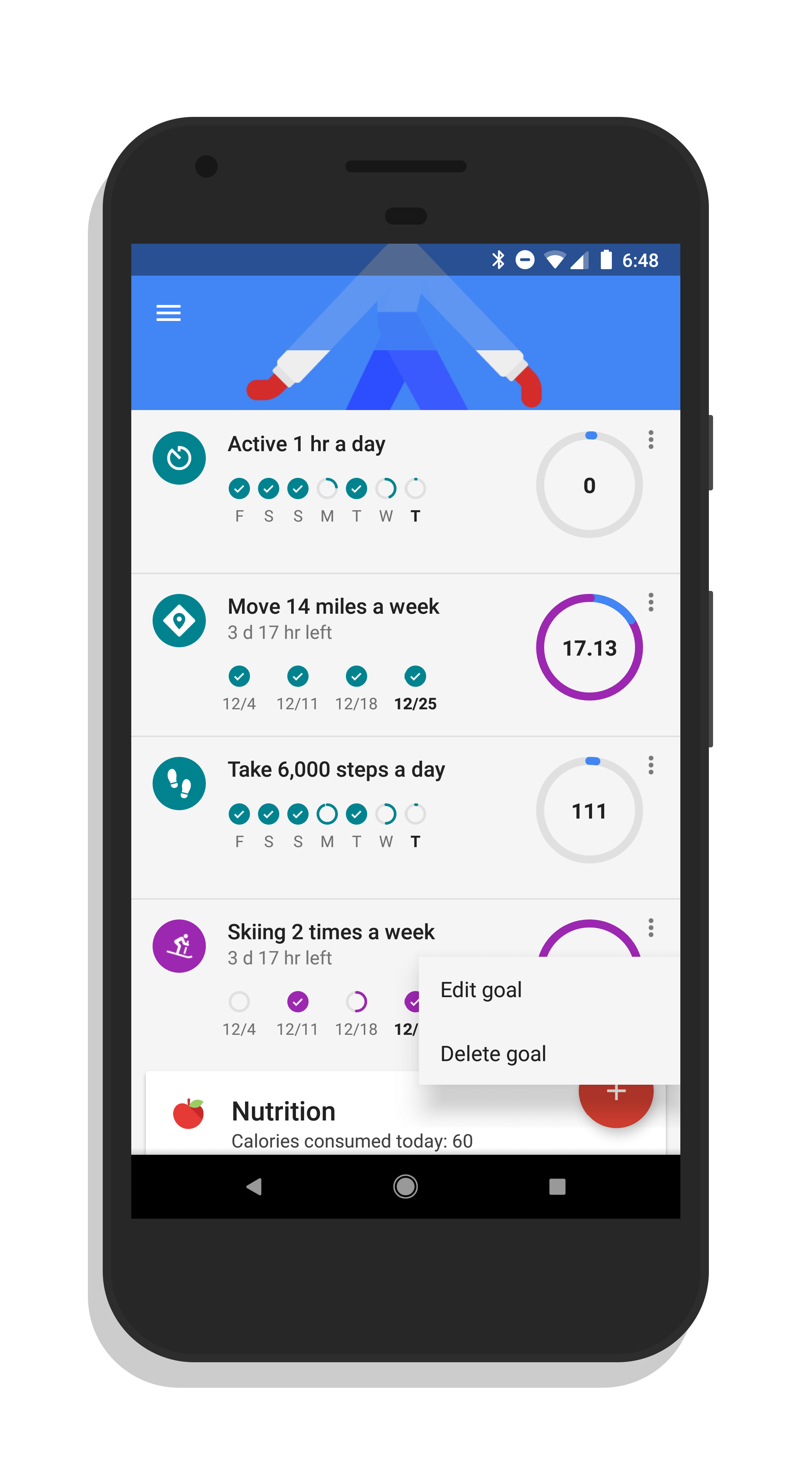Choose Delete goal in the popup menu
The width and height of the screenshot is (812, 1462).
tap(493, 1054)
